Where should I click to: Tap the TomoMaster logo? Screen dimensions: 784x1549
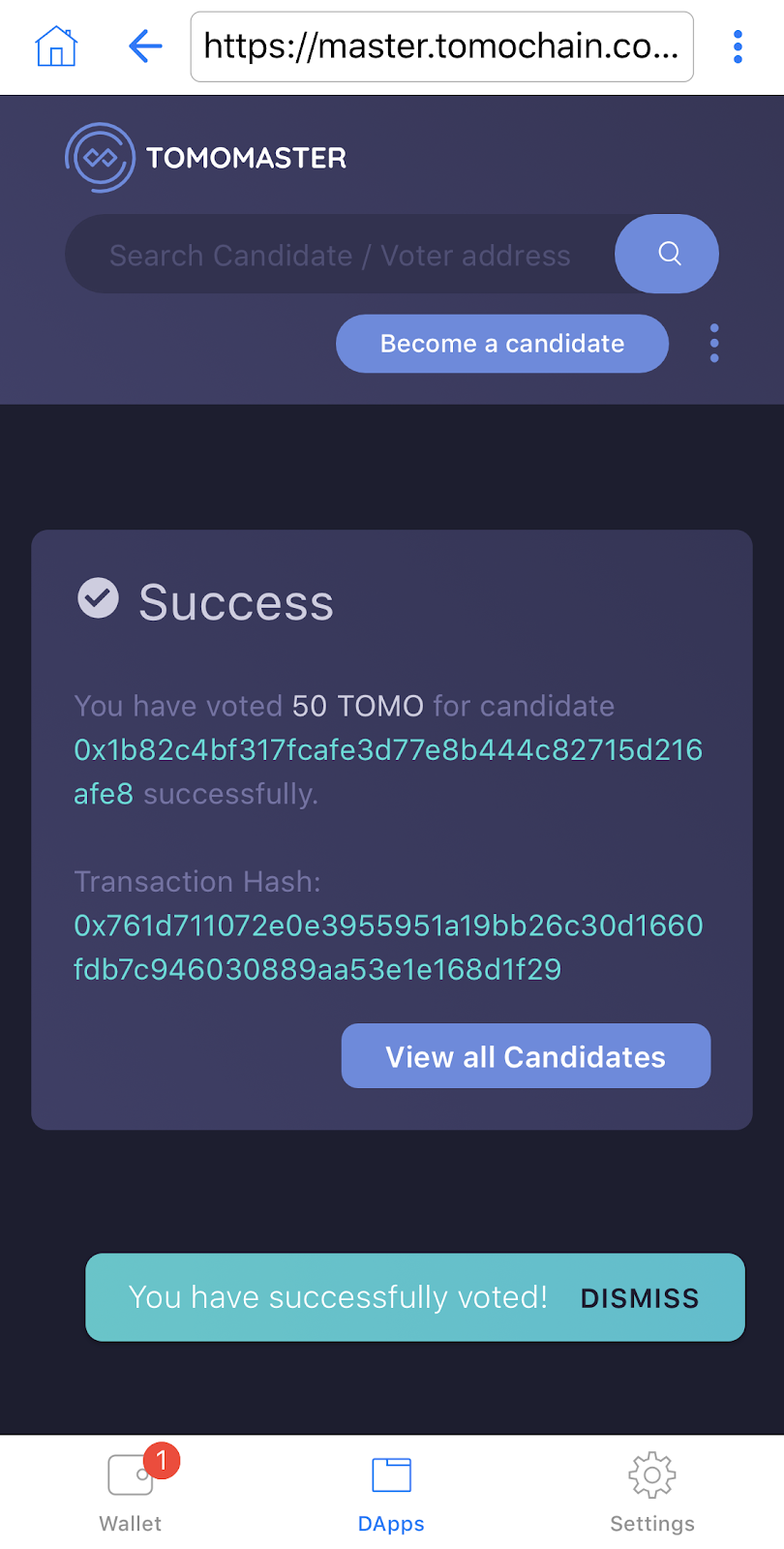(x=205, y=157)
